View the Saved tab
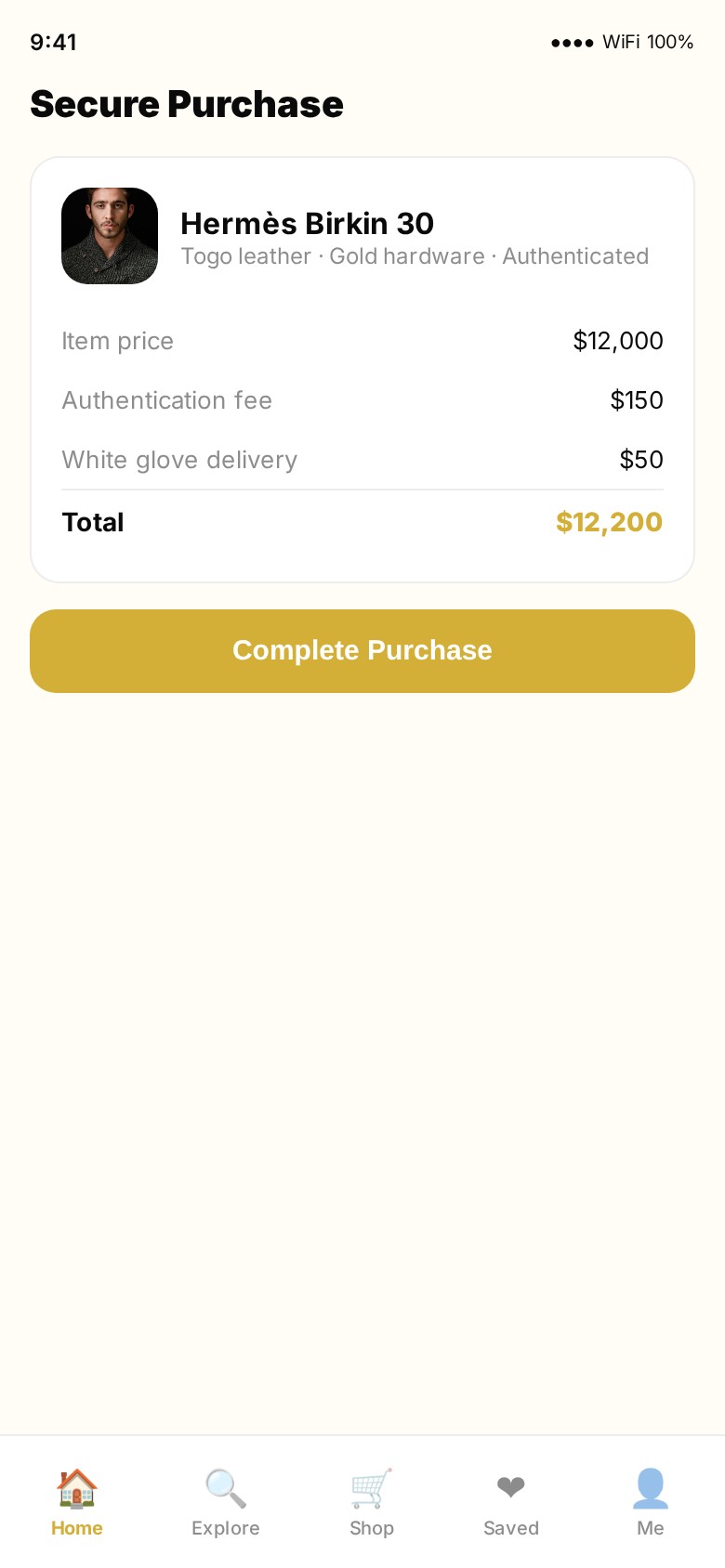The height and width of the screenshot is (1568, 725). [511, 1502]
